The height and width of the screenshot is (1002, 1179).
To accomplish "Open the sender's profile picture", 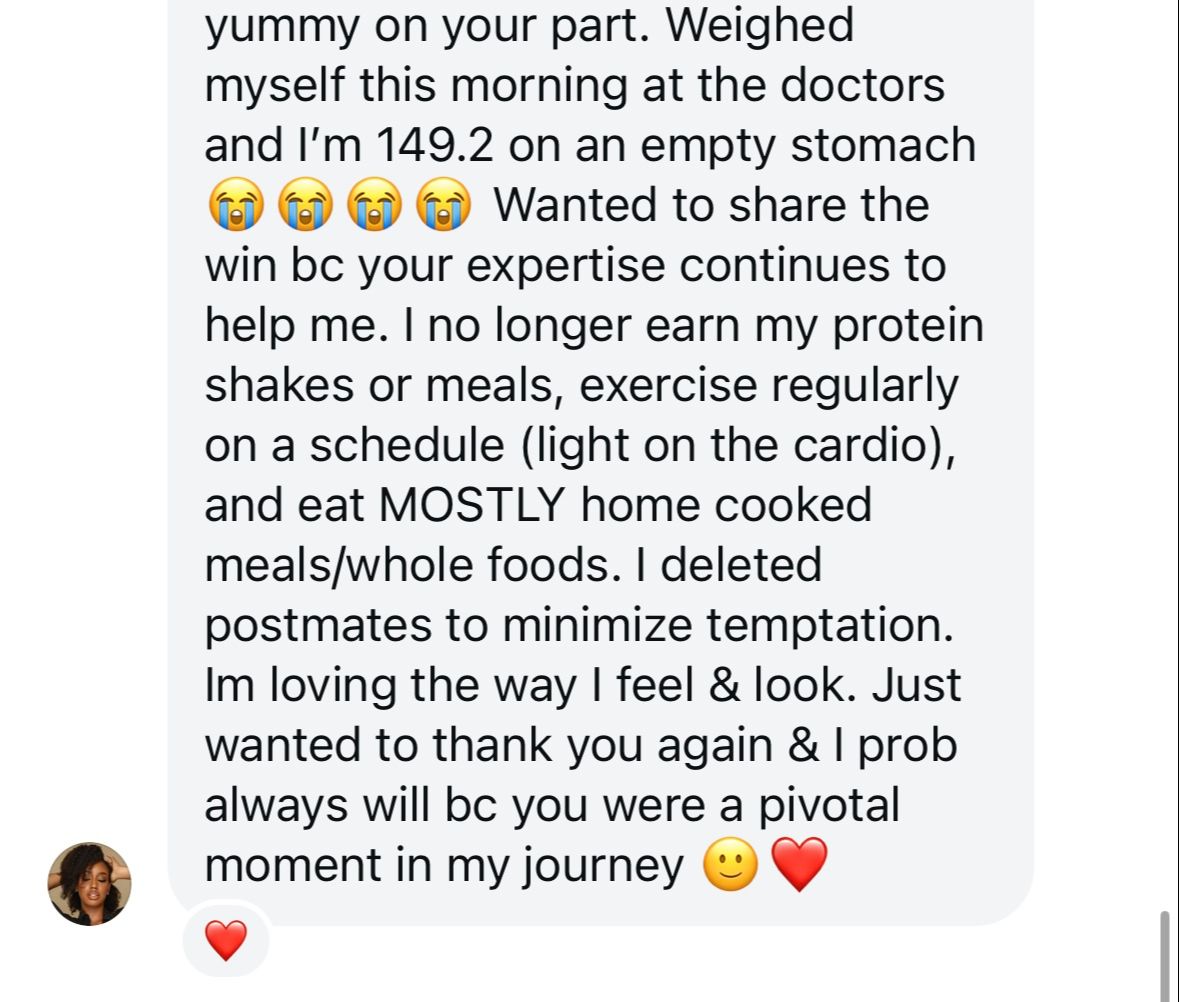I will click(x=89, y=883).
